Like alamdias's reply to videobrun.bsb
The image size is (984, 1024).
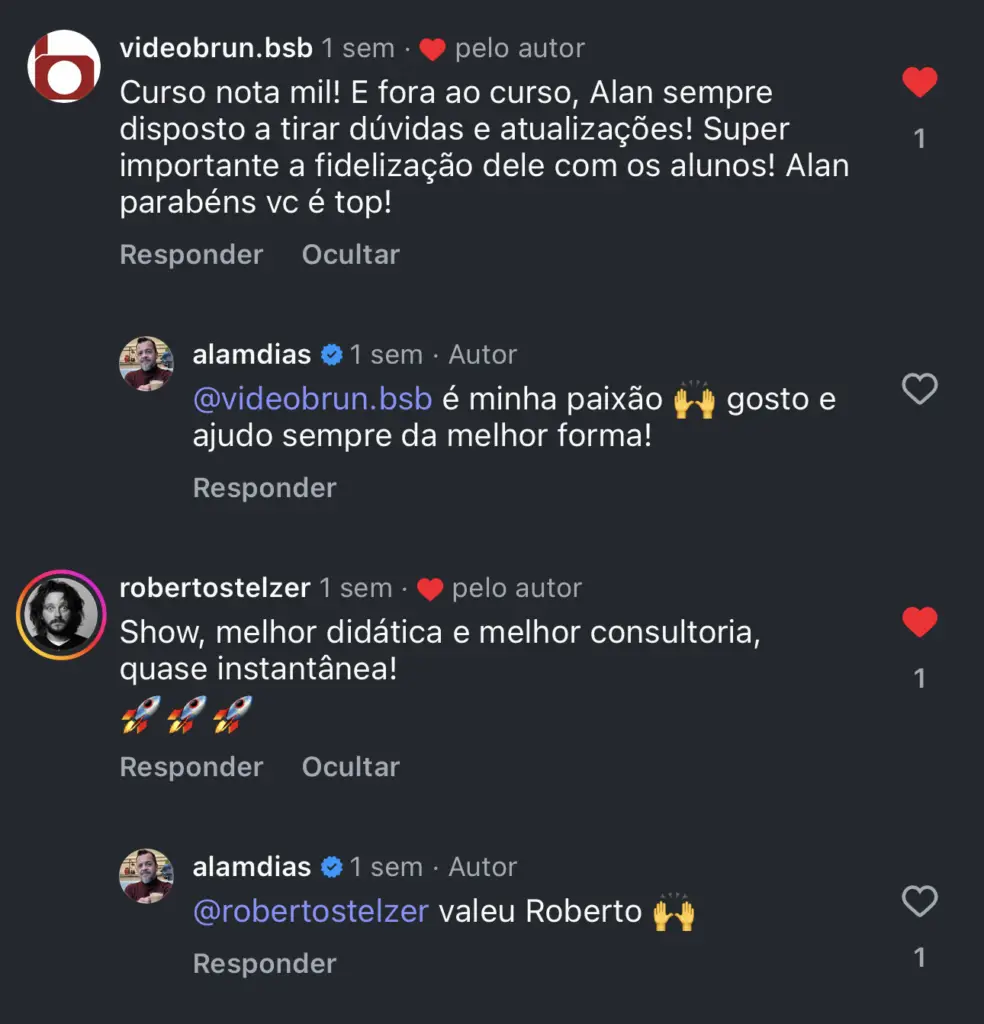(919, 388)
